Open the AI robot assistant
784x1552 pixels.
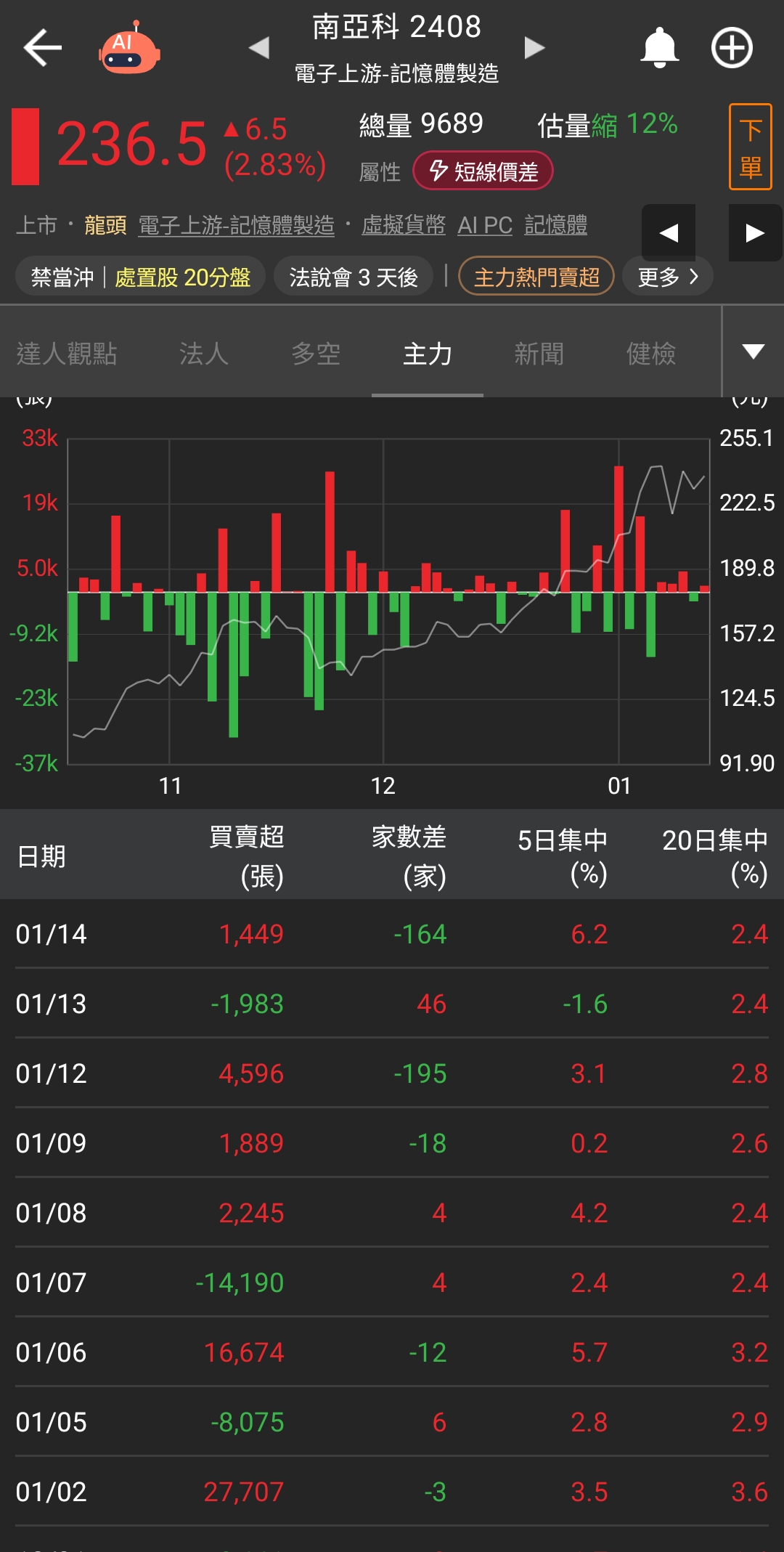click(x=129, y=49)
